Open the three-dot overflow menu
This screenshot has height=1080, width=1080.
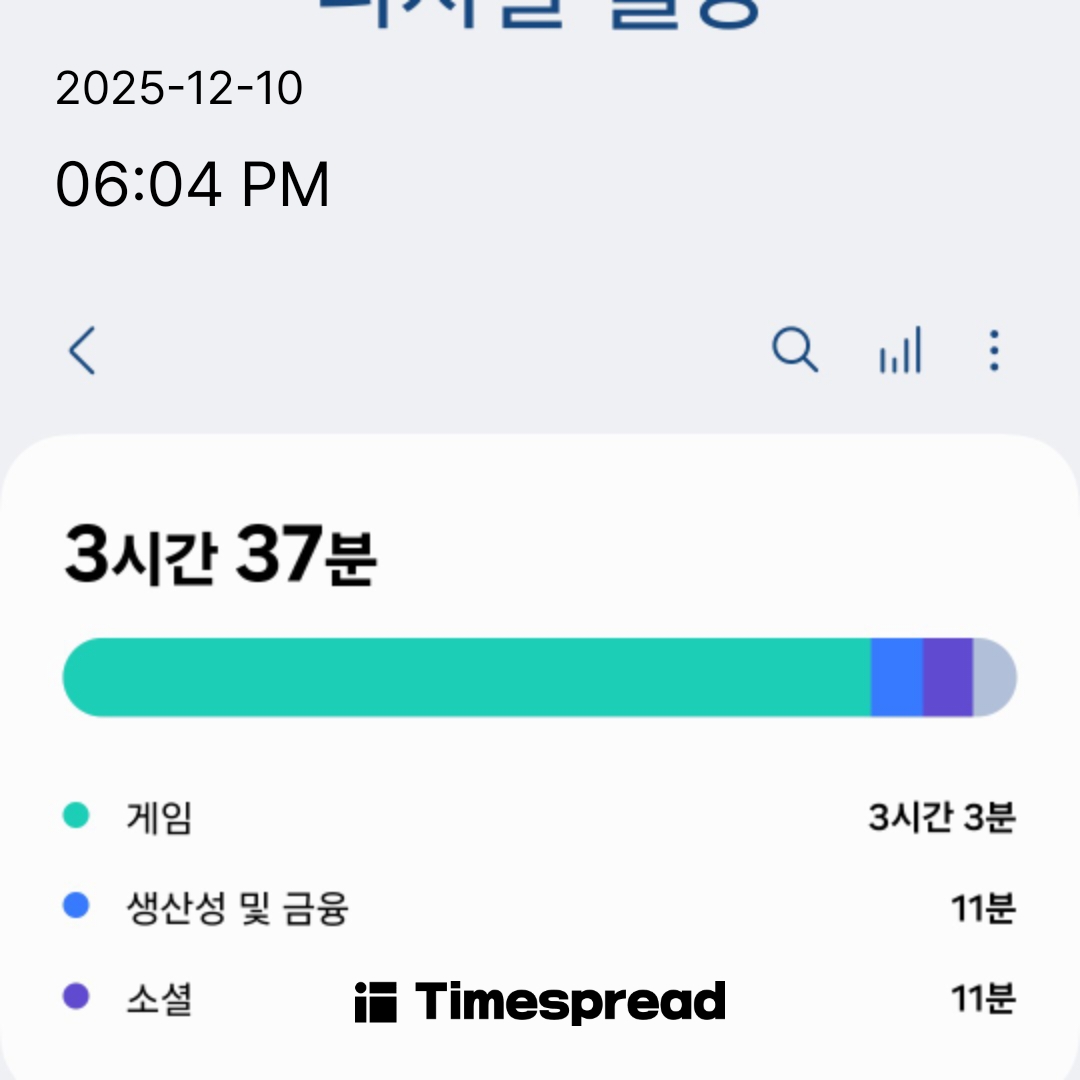993,351
